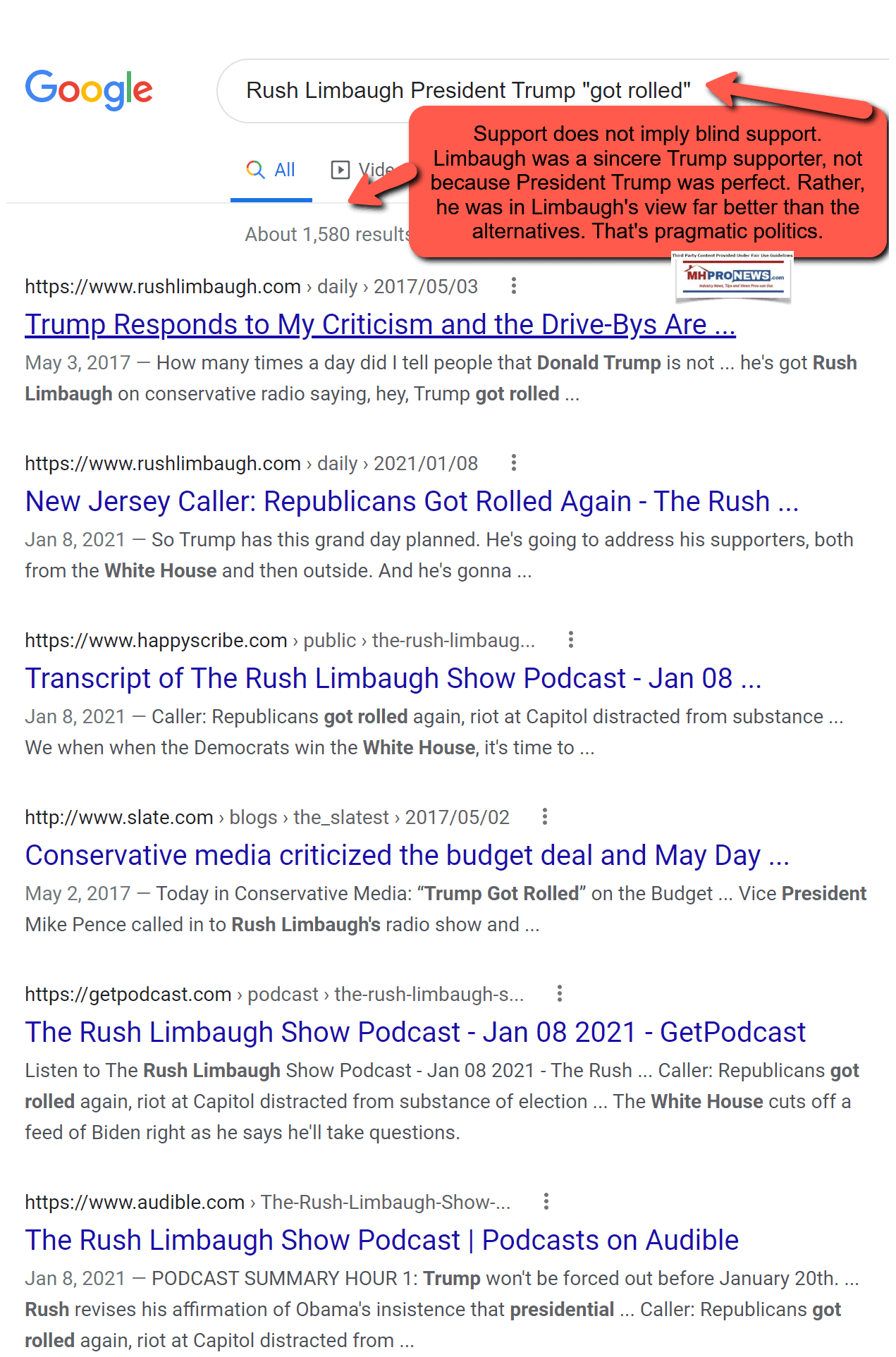
Task: Open options for the May 3, 2017 rushlimbaugh.com result
Action: (514, 286)
